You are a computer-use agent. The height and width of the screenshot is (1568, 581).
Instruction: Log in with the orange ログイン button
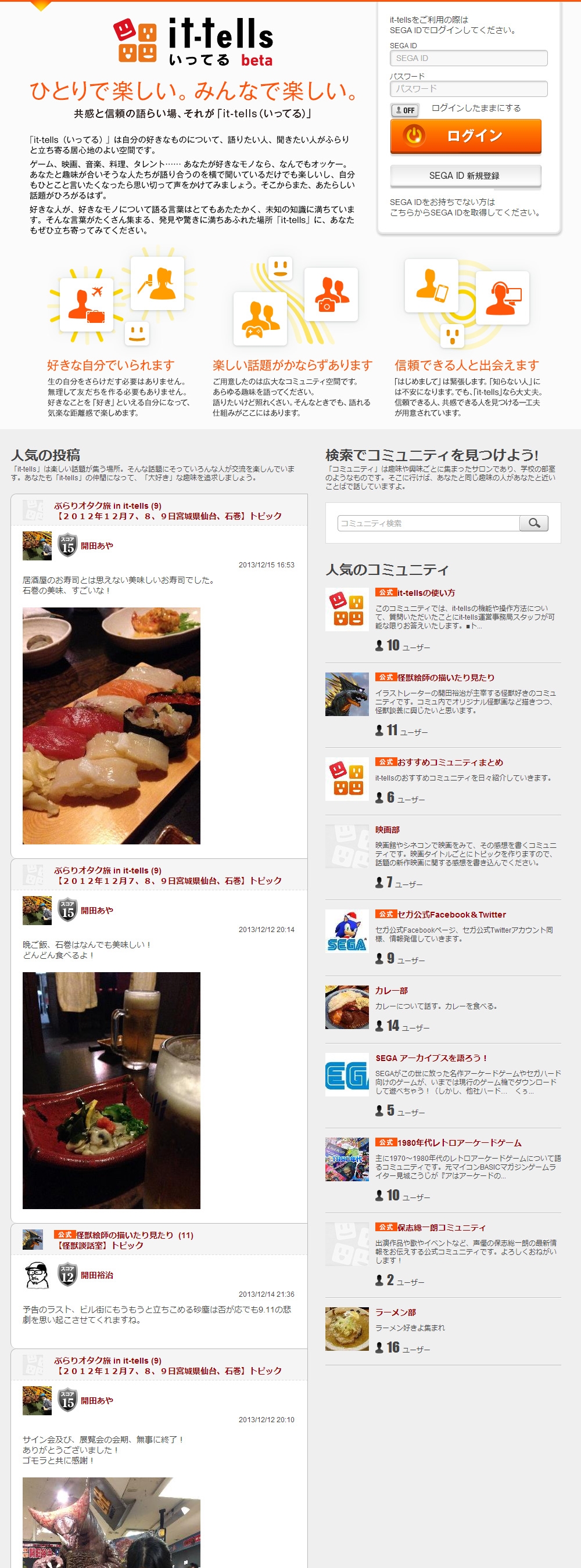tap(465, 136)
